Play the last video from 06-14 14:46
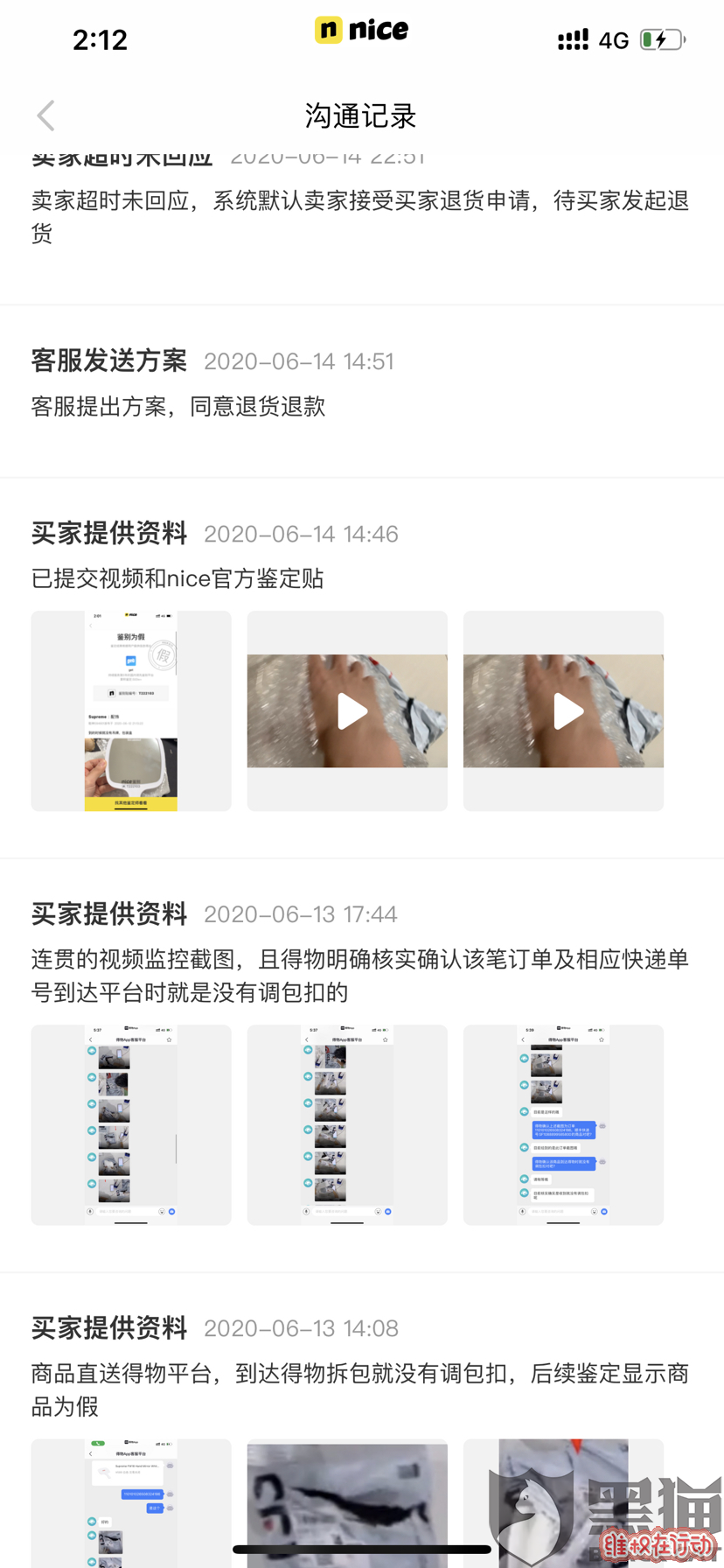Viewport: 724px width, 1568px height. (x=563, y=710)
